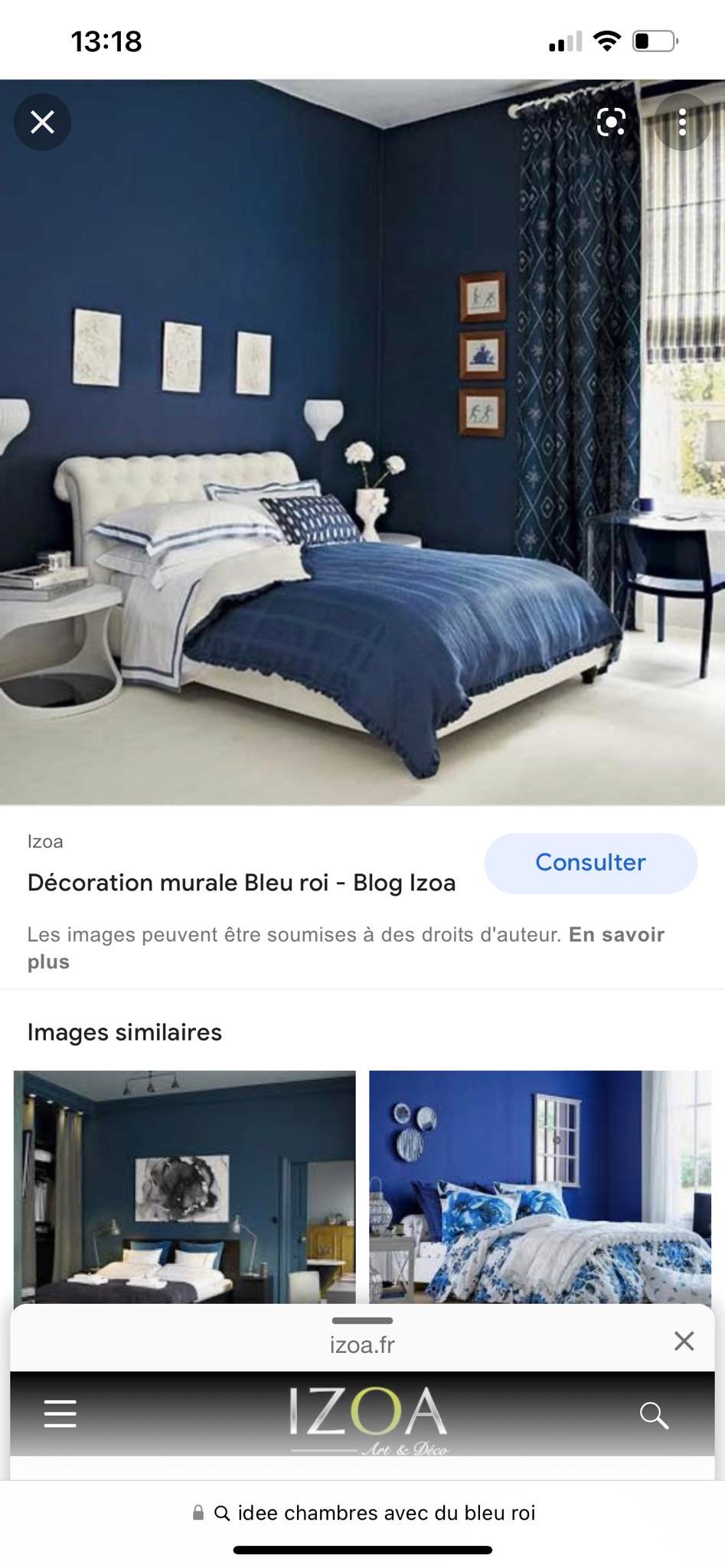
Task: Open the three-dot overflow menu
Action: [682, 122]
